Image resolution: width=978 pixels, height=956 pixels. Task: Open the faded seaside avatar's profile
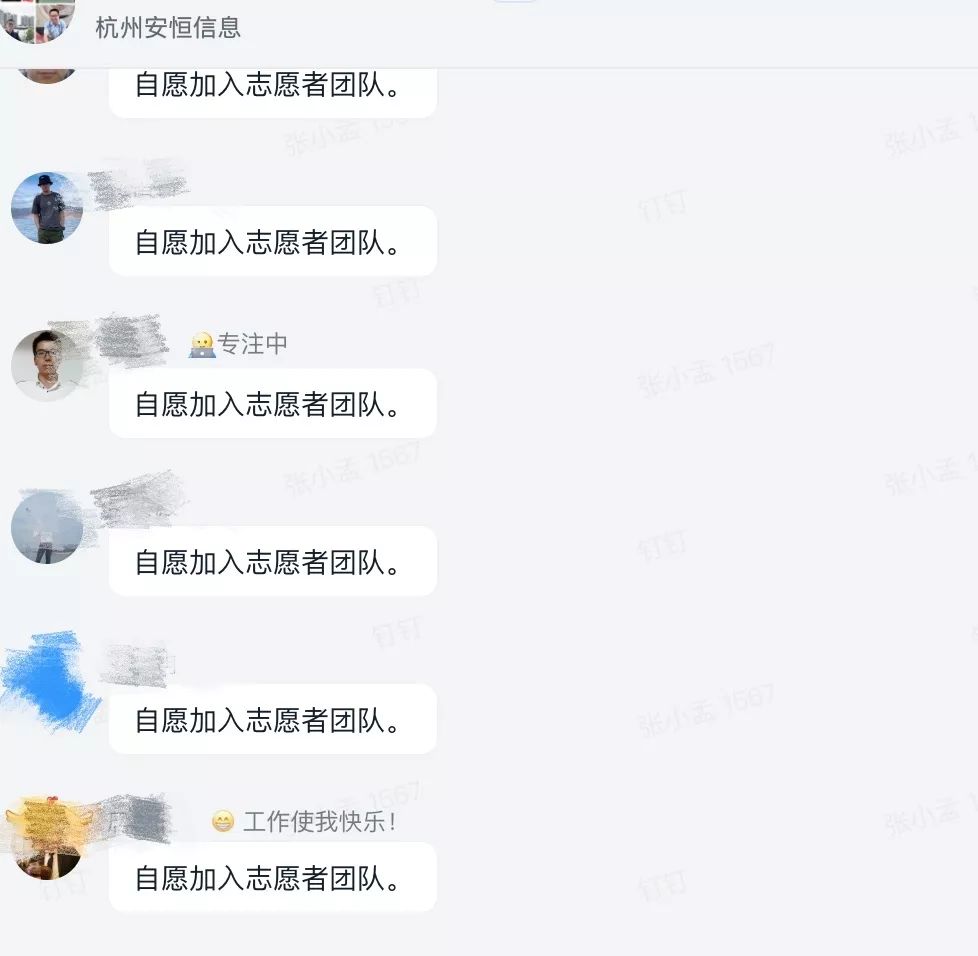click(x=47, y=527)
